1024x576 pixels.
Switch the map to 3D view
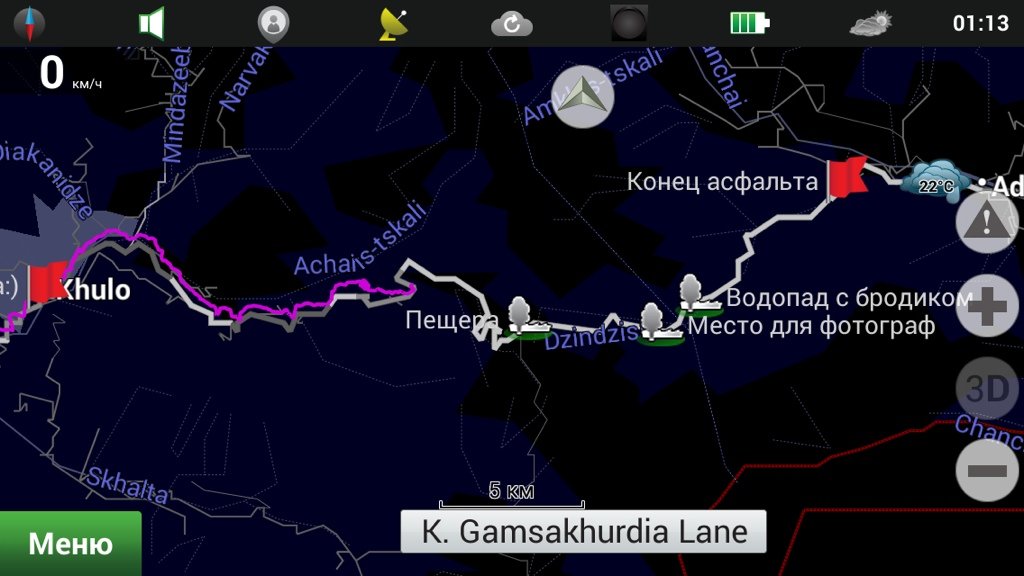pyautogui.click(x=986, y=388)
